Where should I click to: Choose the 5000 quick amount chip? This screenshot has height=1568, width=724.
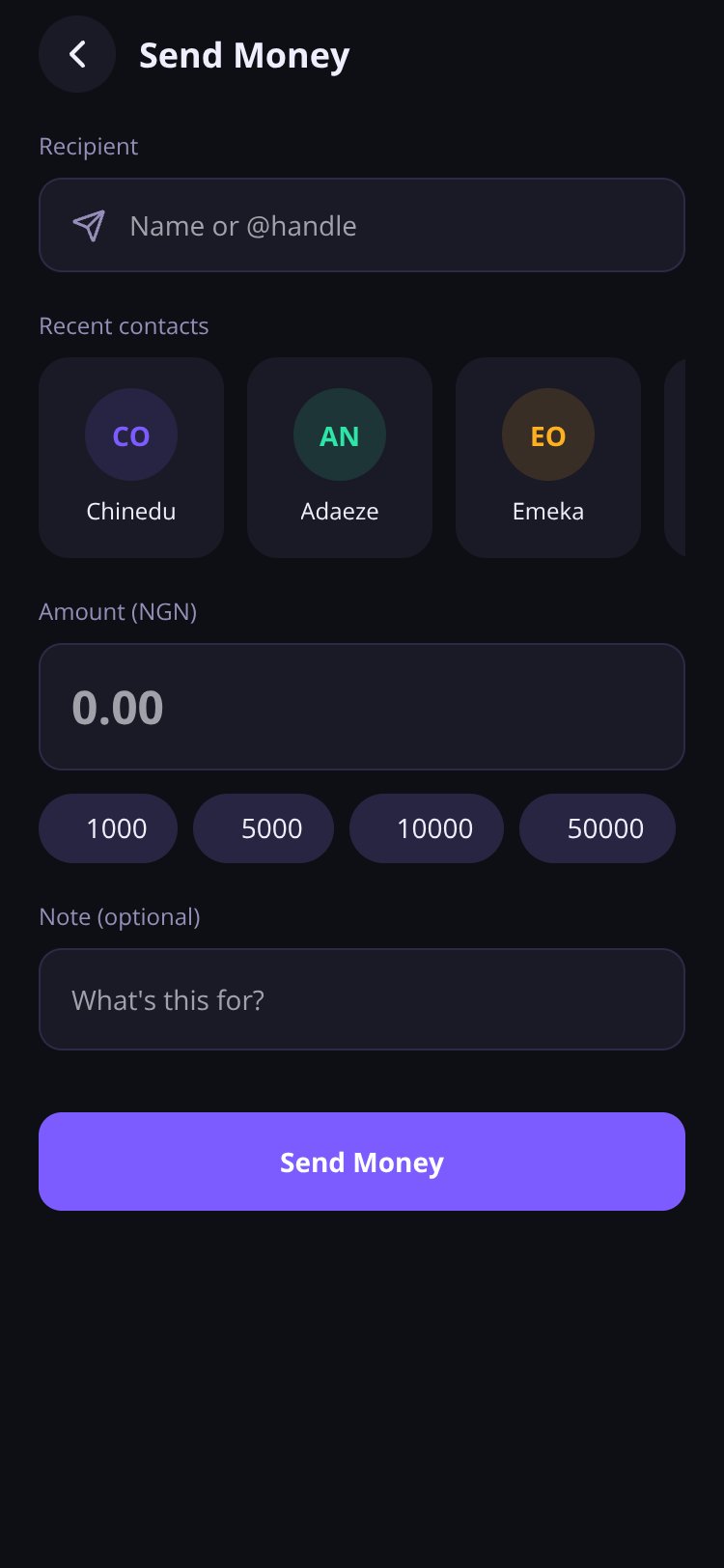click(x=264, y=828)
